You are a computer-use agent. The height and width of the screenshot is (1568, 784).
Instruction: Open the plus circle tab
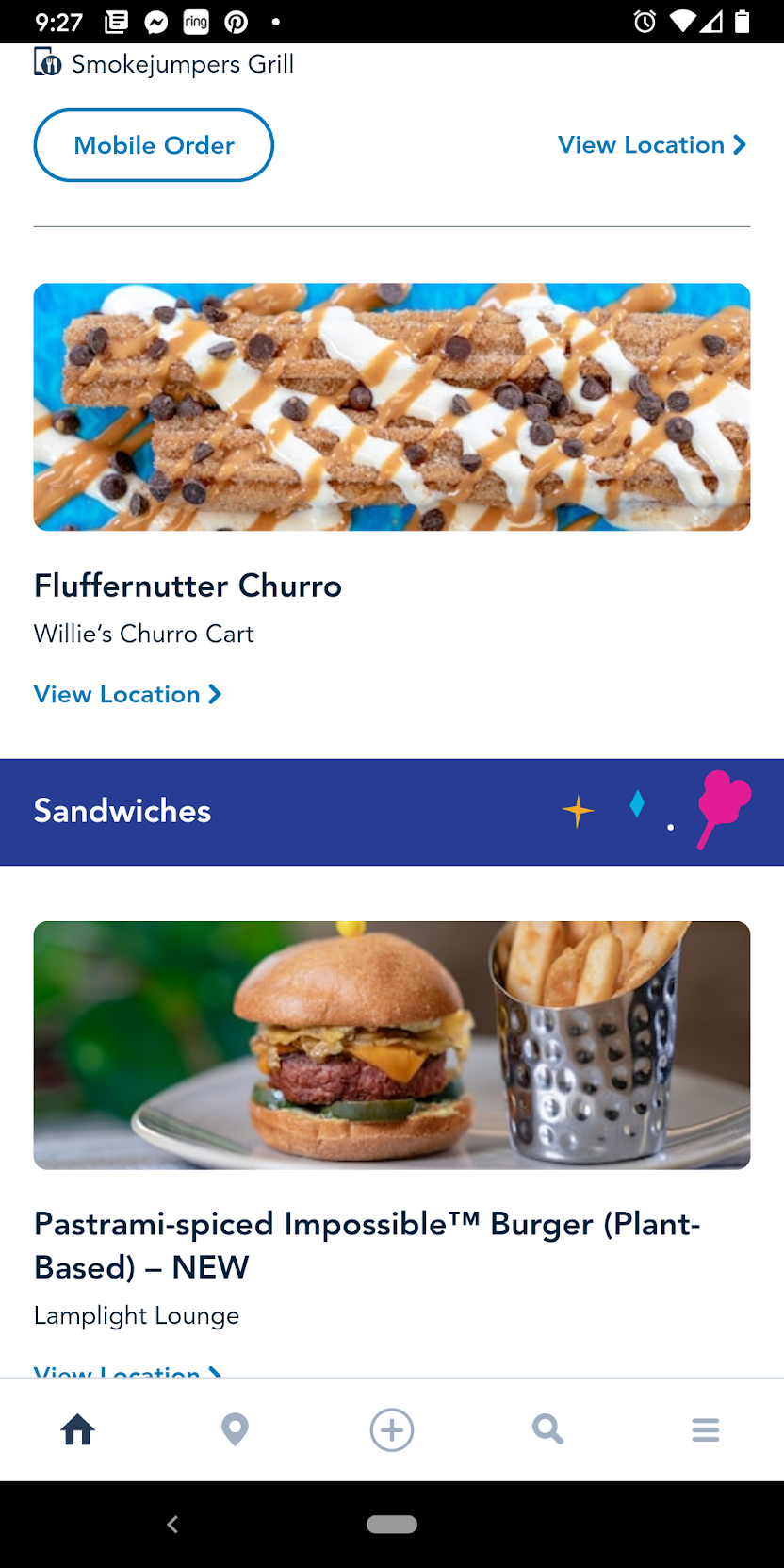click(x=392, y=1429)
